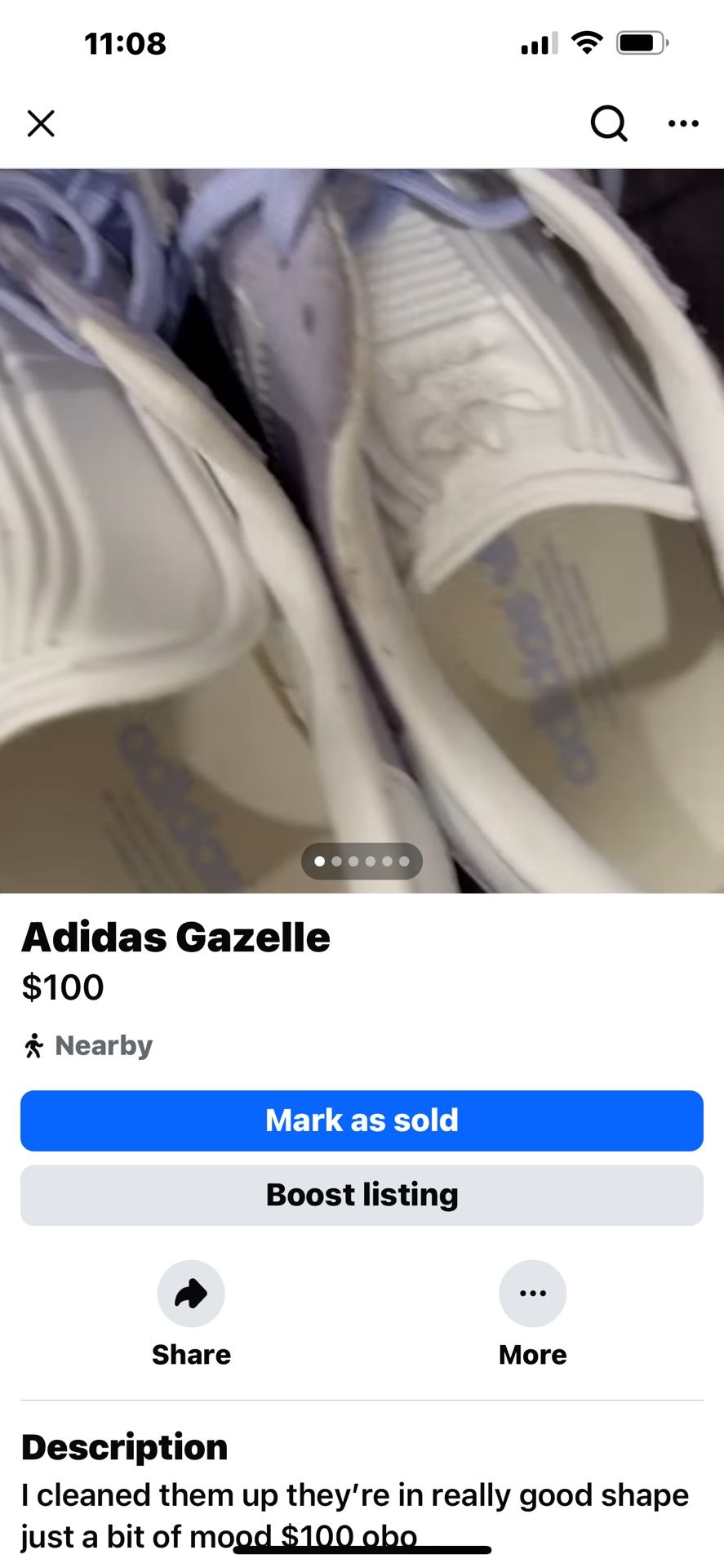Tap the Share icon
The width and height of the screenshot is (724, 1568).
[191, 1293]
